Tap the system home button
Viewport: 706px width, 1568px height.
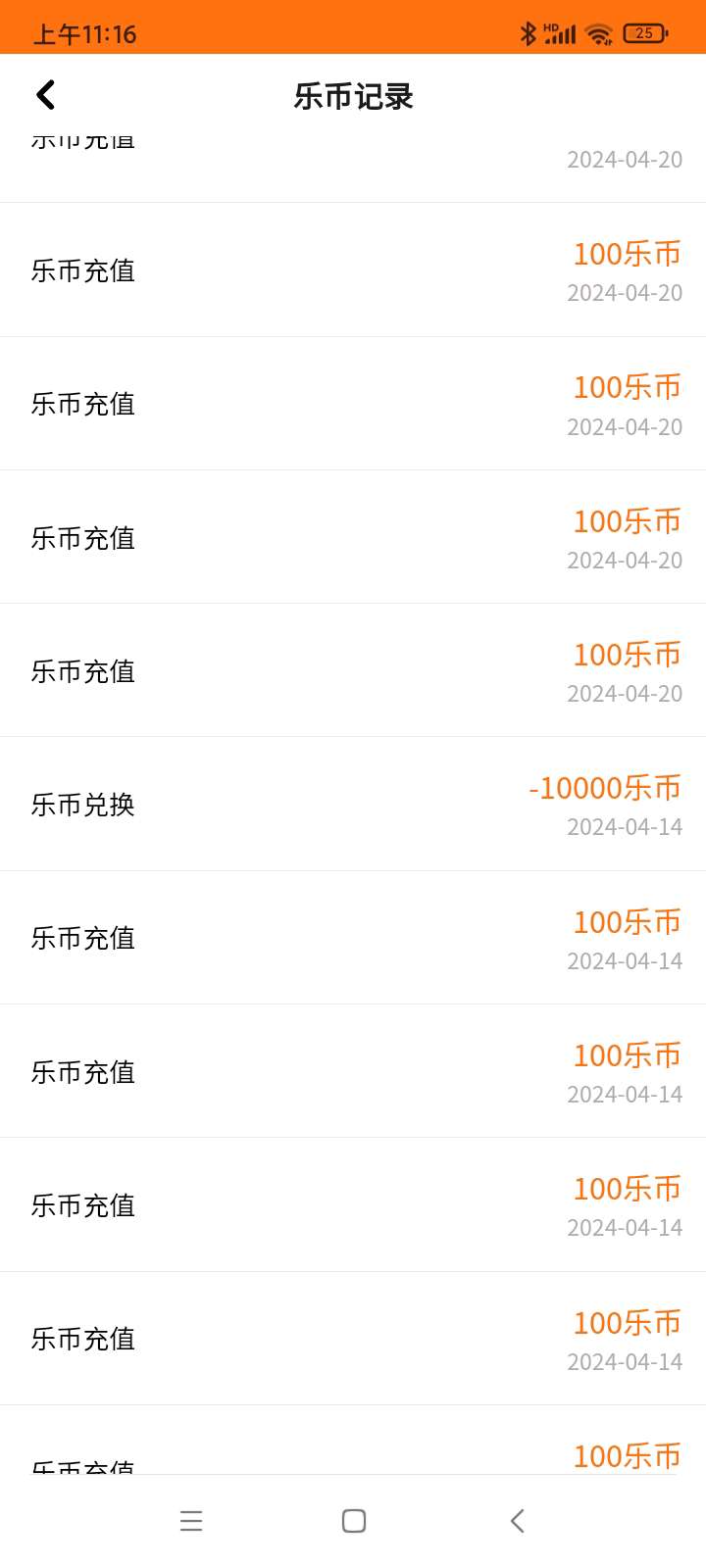coord(354,1520)
